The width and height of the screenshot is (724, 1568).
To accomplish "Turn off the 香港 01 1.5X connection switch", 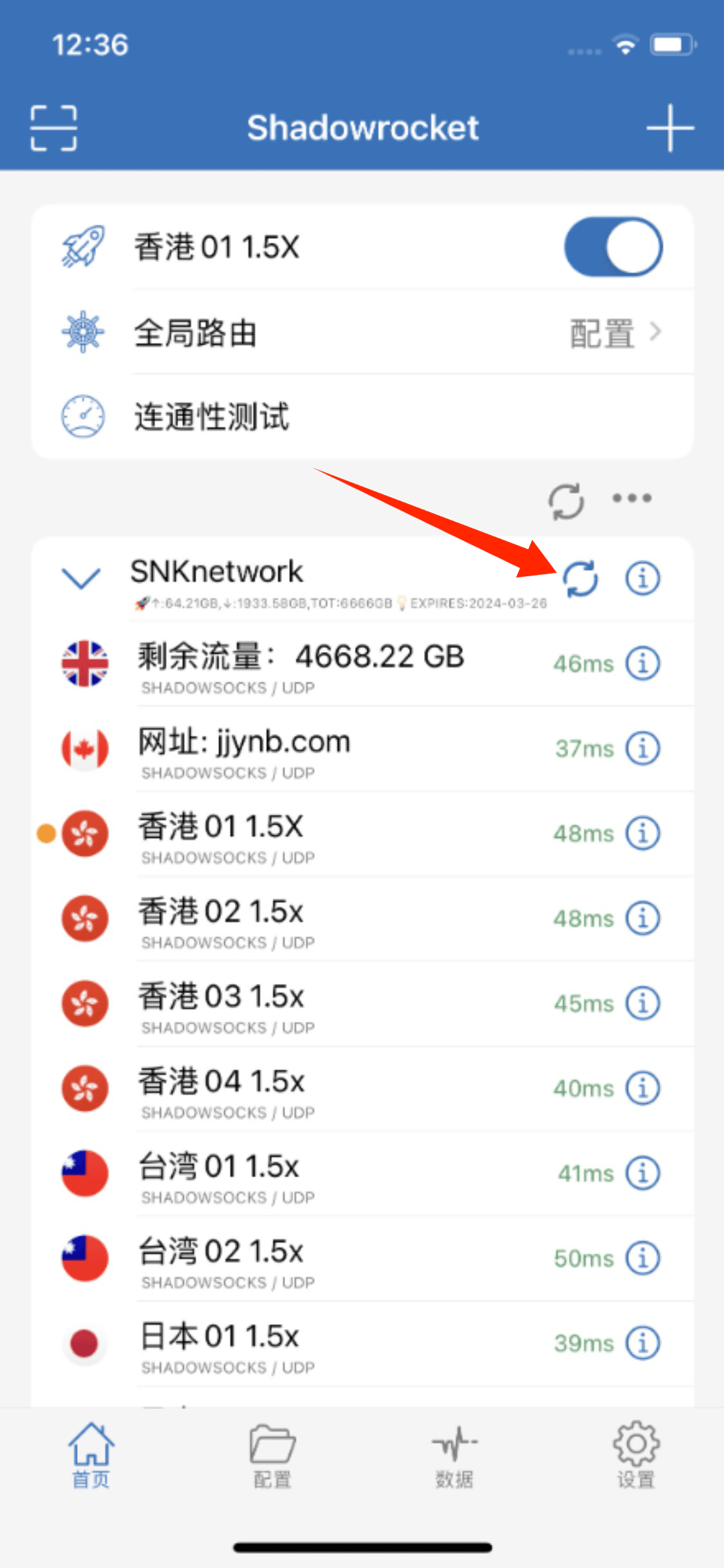I will 613,247.
